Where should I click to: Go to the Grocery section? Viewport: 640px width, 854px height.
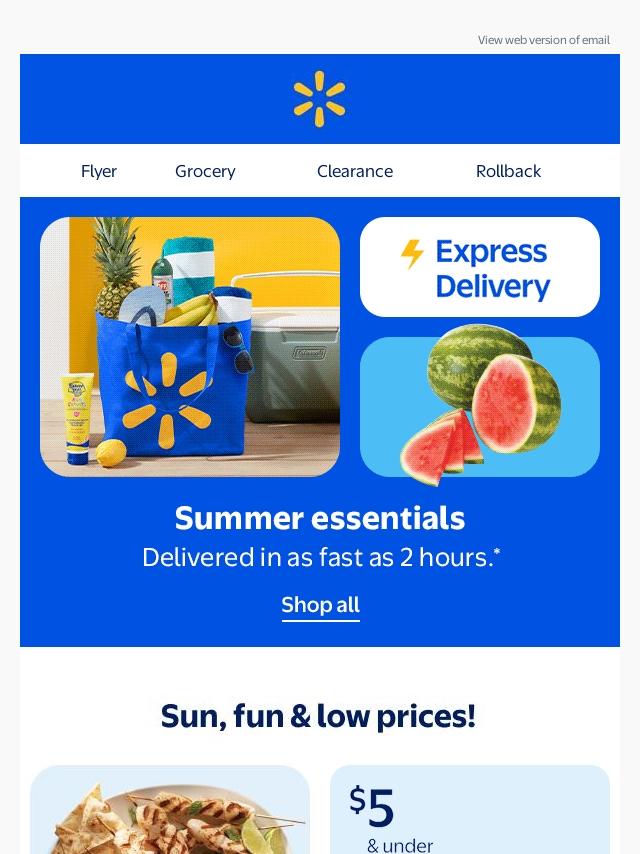point(205,171)
